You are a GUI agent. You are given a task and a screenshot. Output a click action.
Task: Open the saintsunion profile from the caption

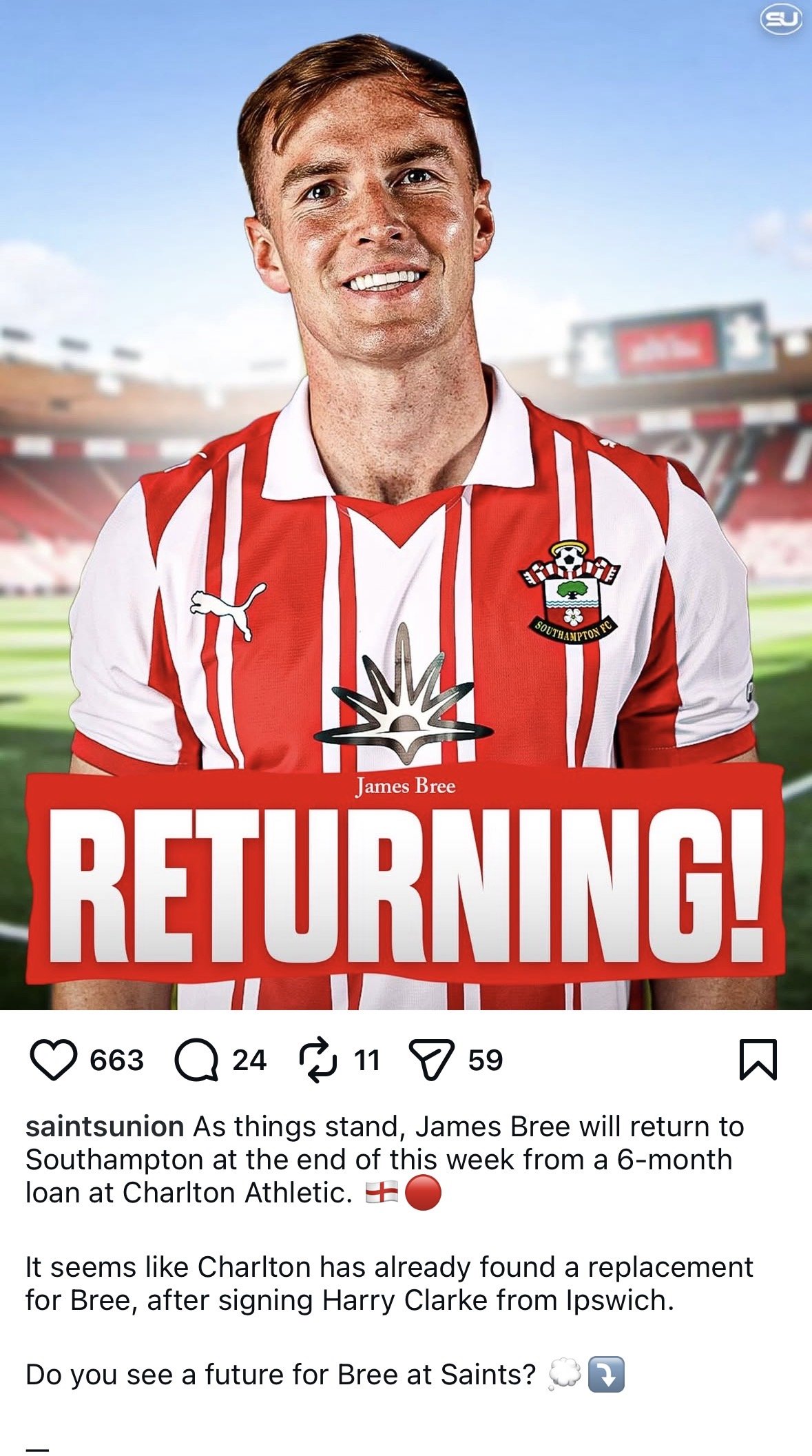coord(105,1127)
